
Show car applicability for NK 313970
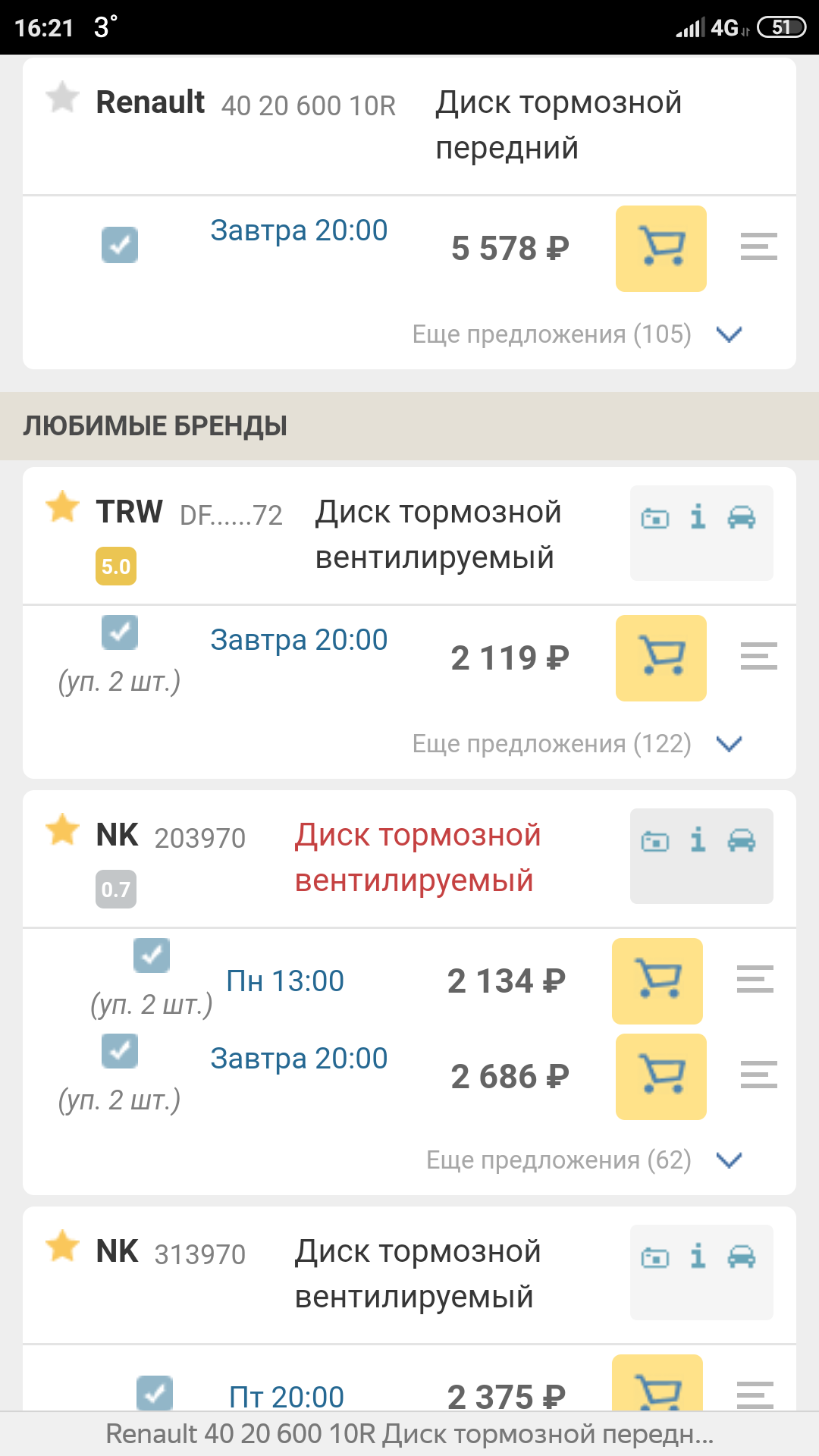coord(741,1257)
